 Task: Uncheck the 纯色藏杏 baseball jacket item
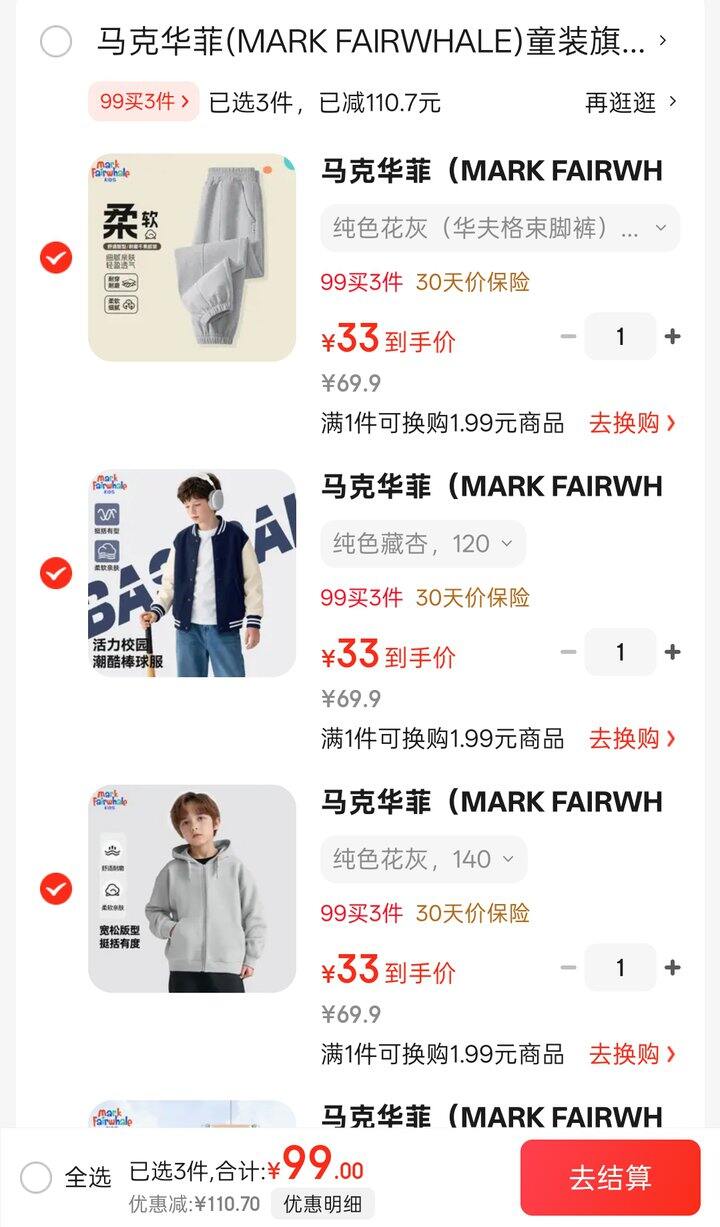click(x=56, y=573)
